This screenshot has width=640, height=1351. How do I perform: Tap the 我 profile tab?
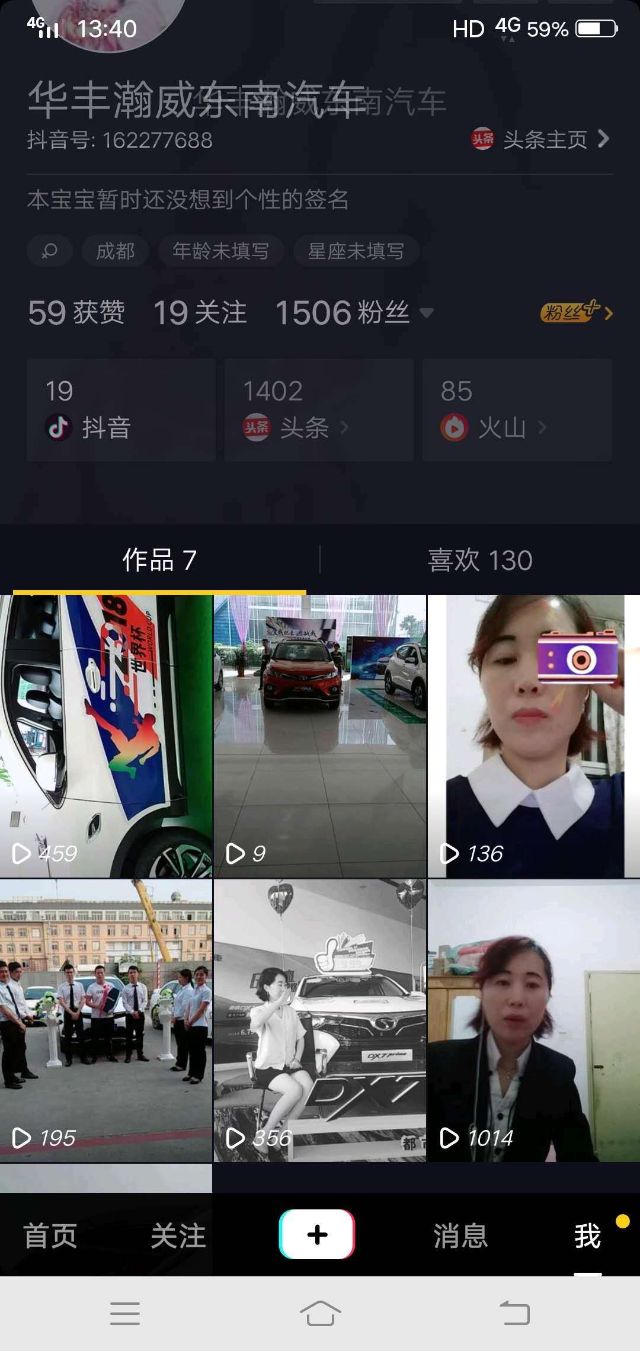point(588,1236)
